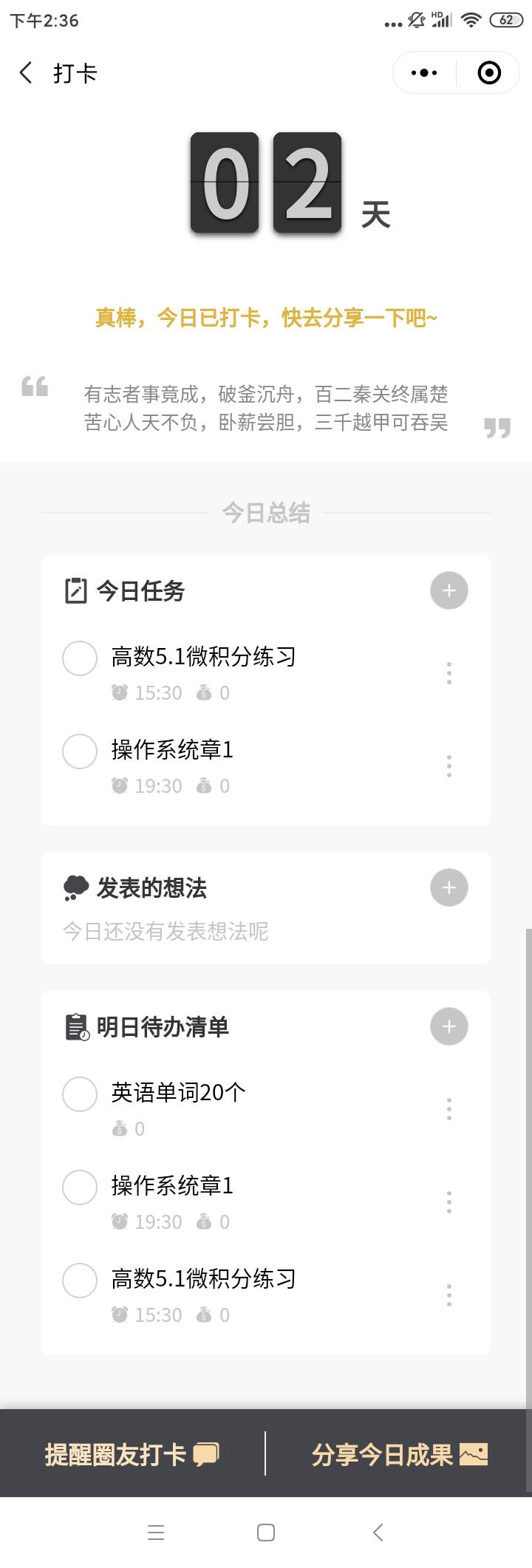
Task: Mark 操作系统章1 done in 明日待办清单
Action: pyautogui.click(x=80, y=1187)
